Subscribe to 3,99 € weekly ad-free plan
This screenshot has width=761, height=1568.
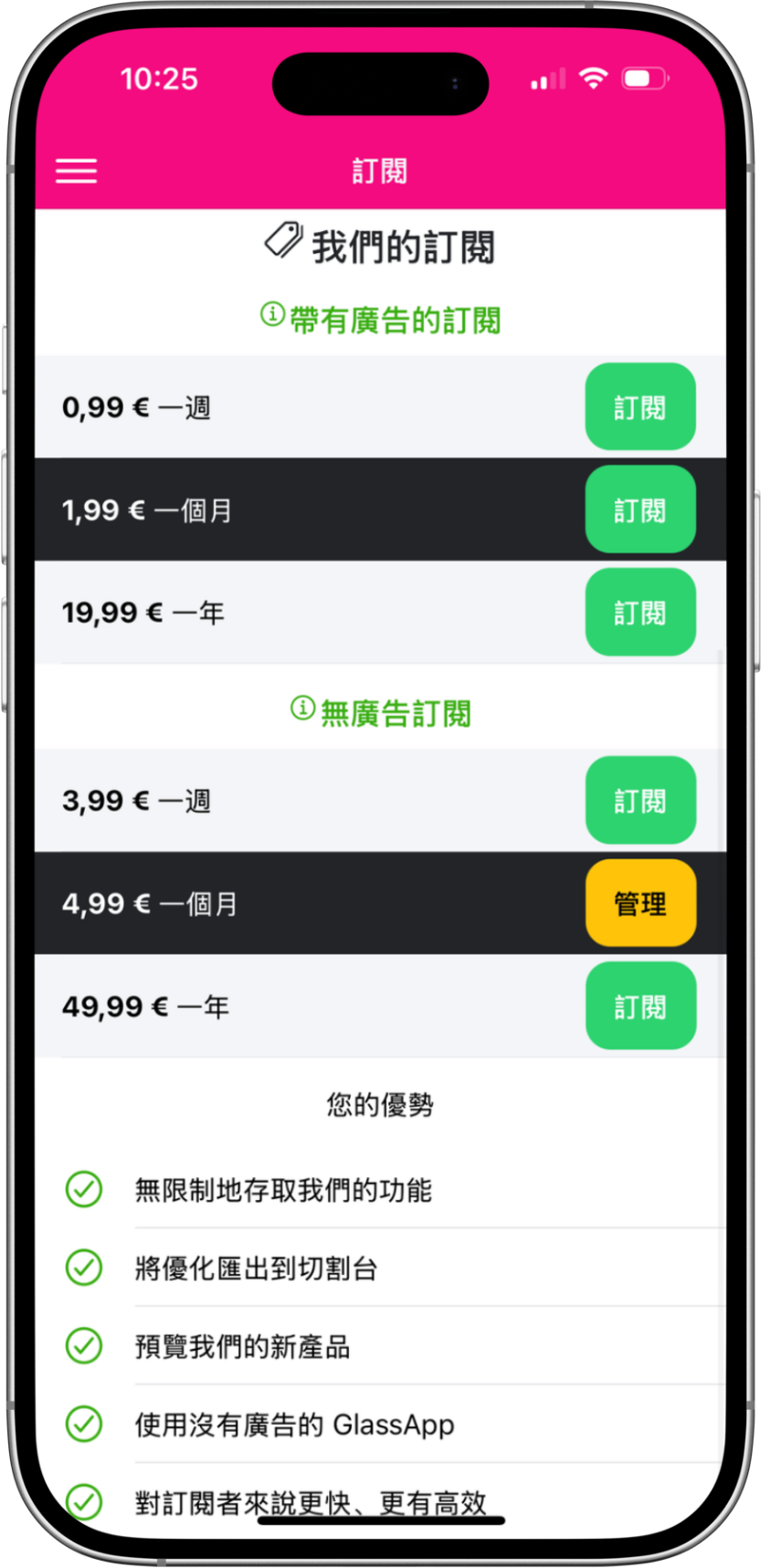639,801
